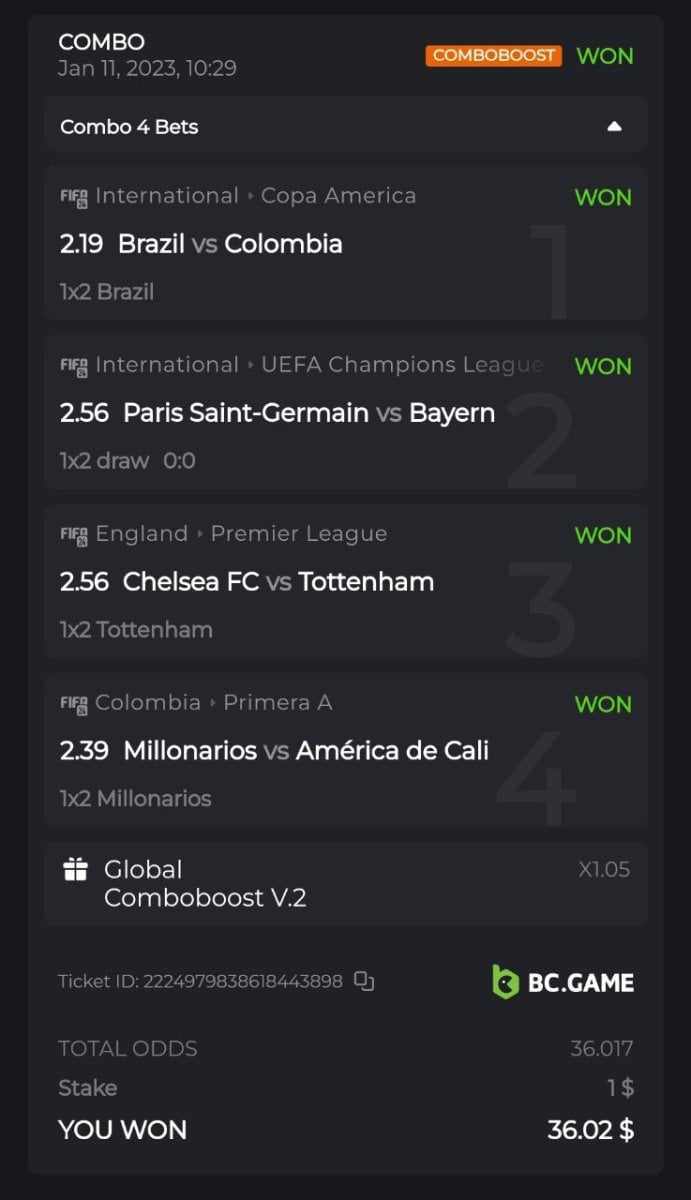The width and height of the screenshot is (691, 1200).
Task: Collapse the Combo 4 Bets list
Action: click(614, 127)
